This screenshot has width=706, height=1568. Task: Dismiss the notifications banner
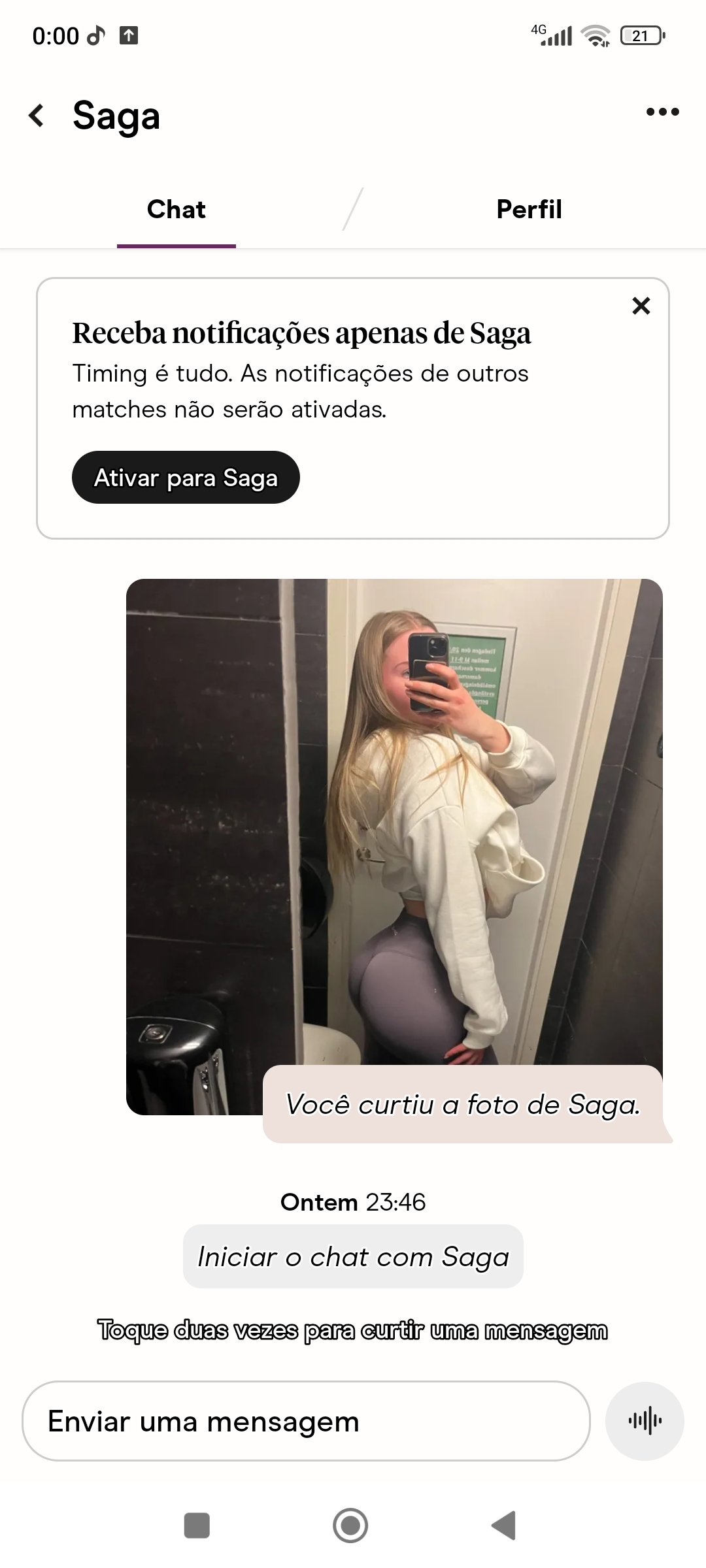641,306
